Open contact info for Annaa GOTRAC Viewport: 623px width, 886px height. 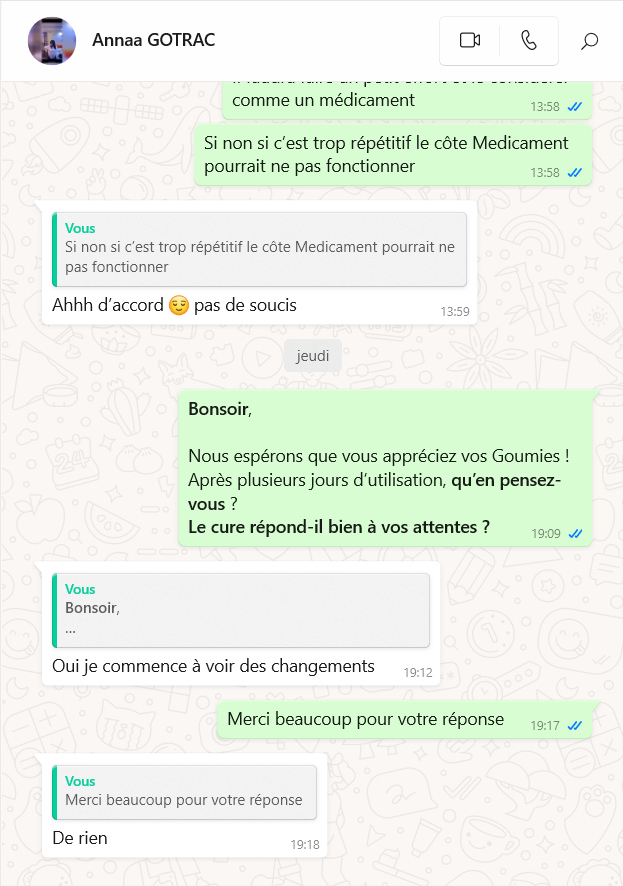coord(153,41)
